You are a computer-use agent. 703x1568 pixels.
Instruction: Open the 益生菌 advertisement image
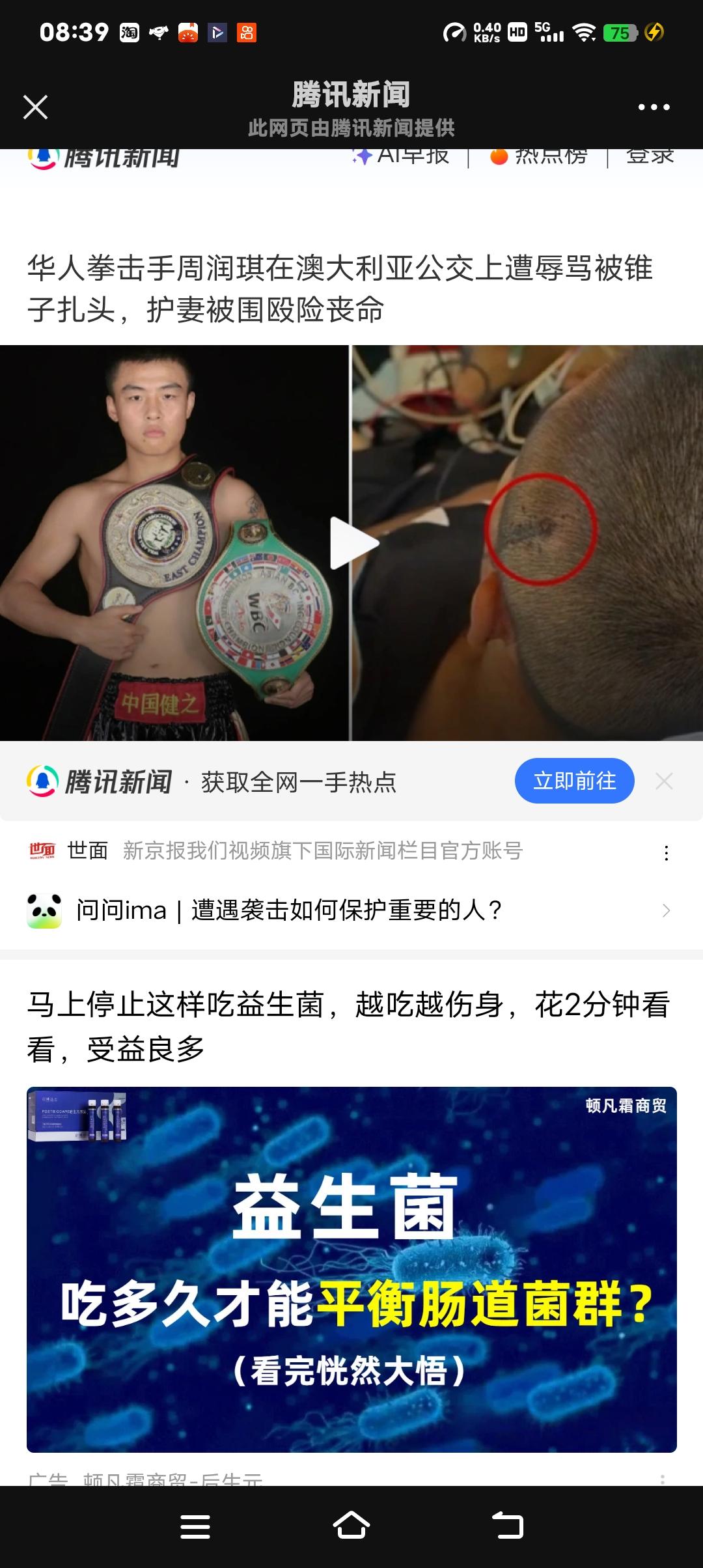[351, 1270]
